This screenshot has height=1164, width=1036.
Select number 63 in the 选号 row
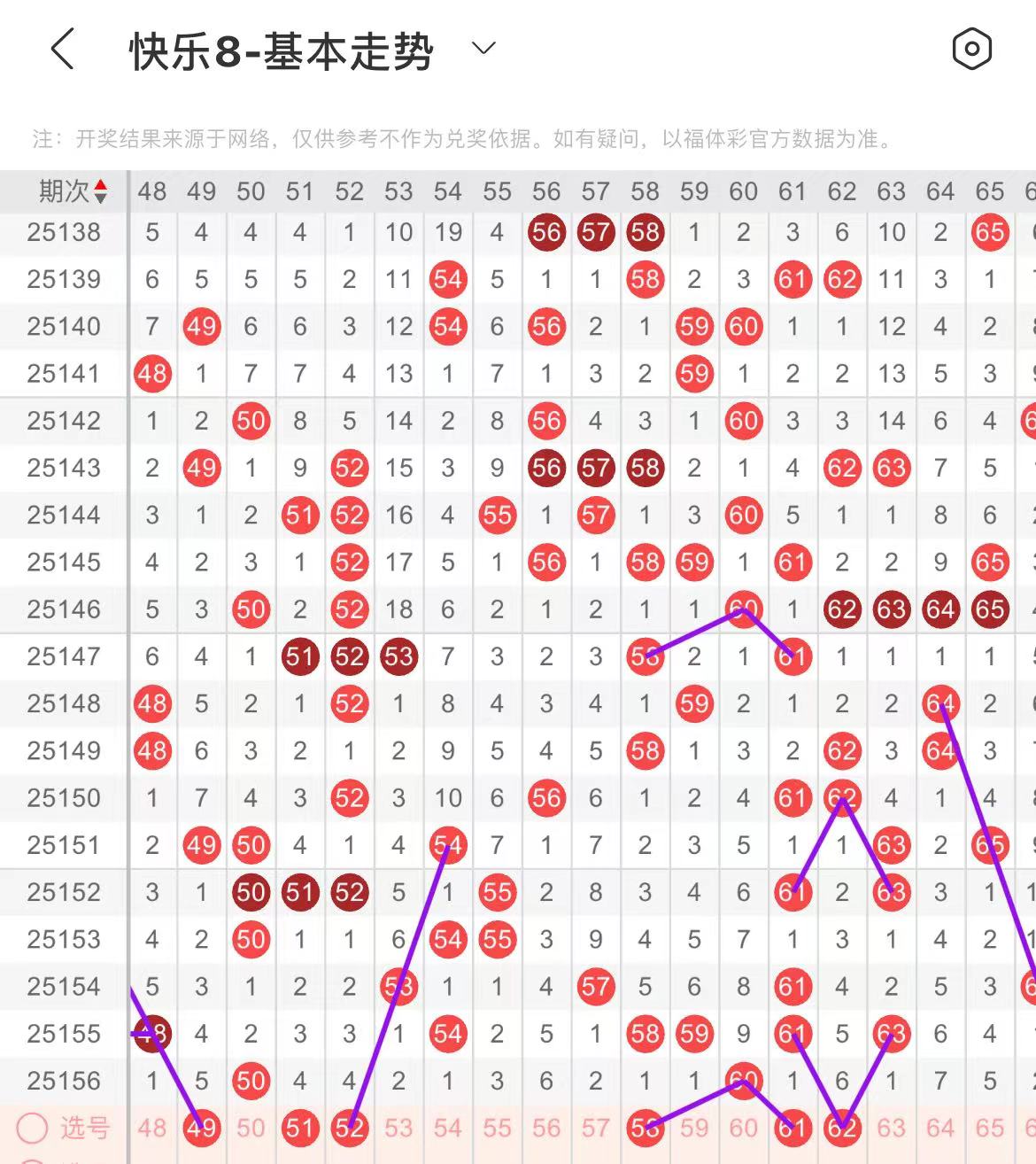click(x=892, y=1128)
